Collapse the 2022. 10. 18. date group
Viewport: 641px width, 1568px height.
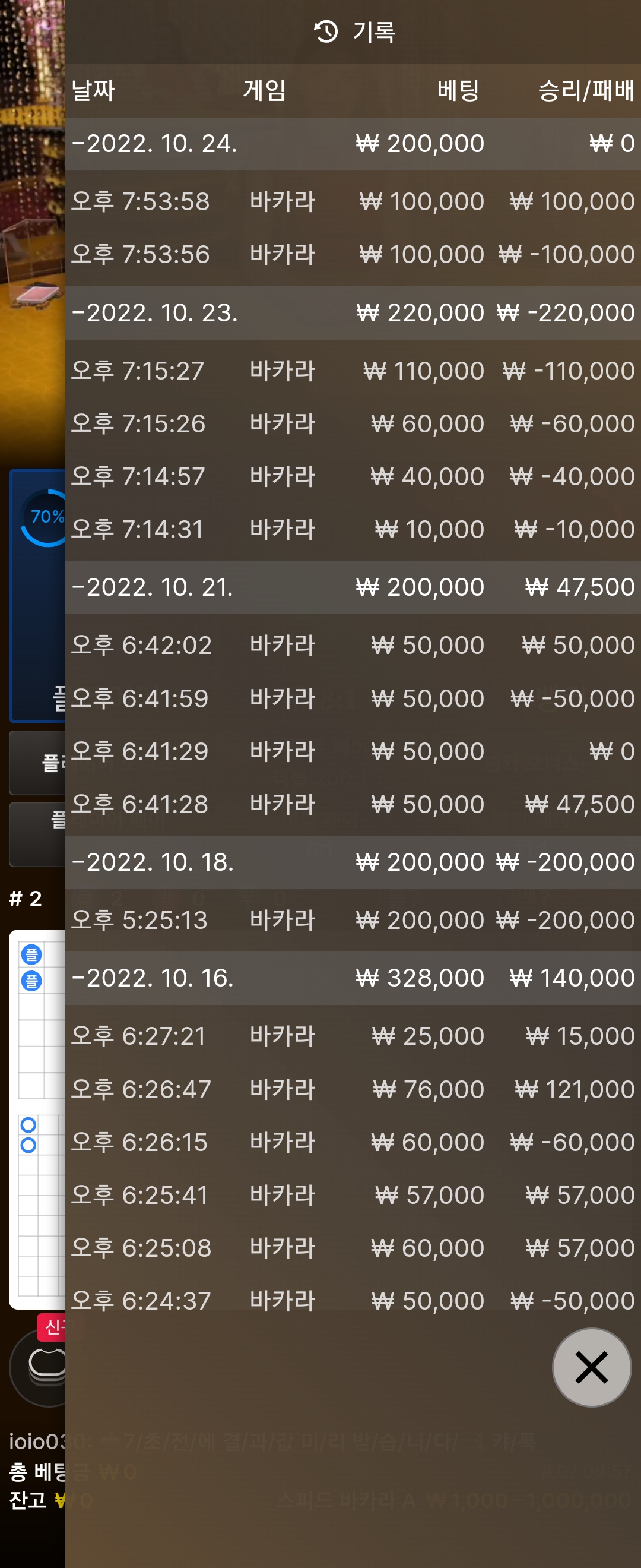point(153,862)
